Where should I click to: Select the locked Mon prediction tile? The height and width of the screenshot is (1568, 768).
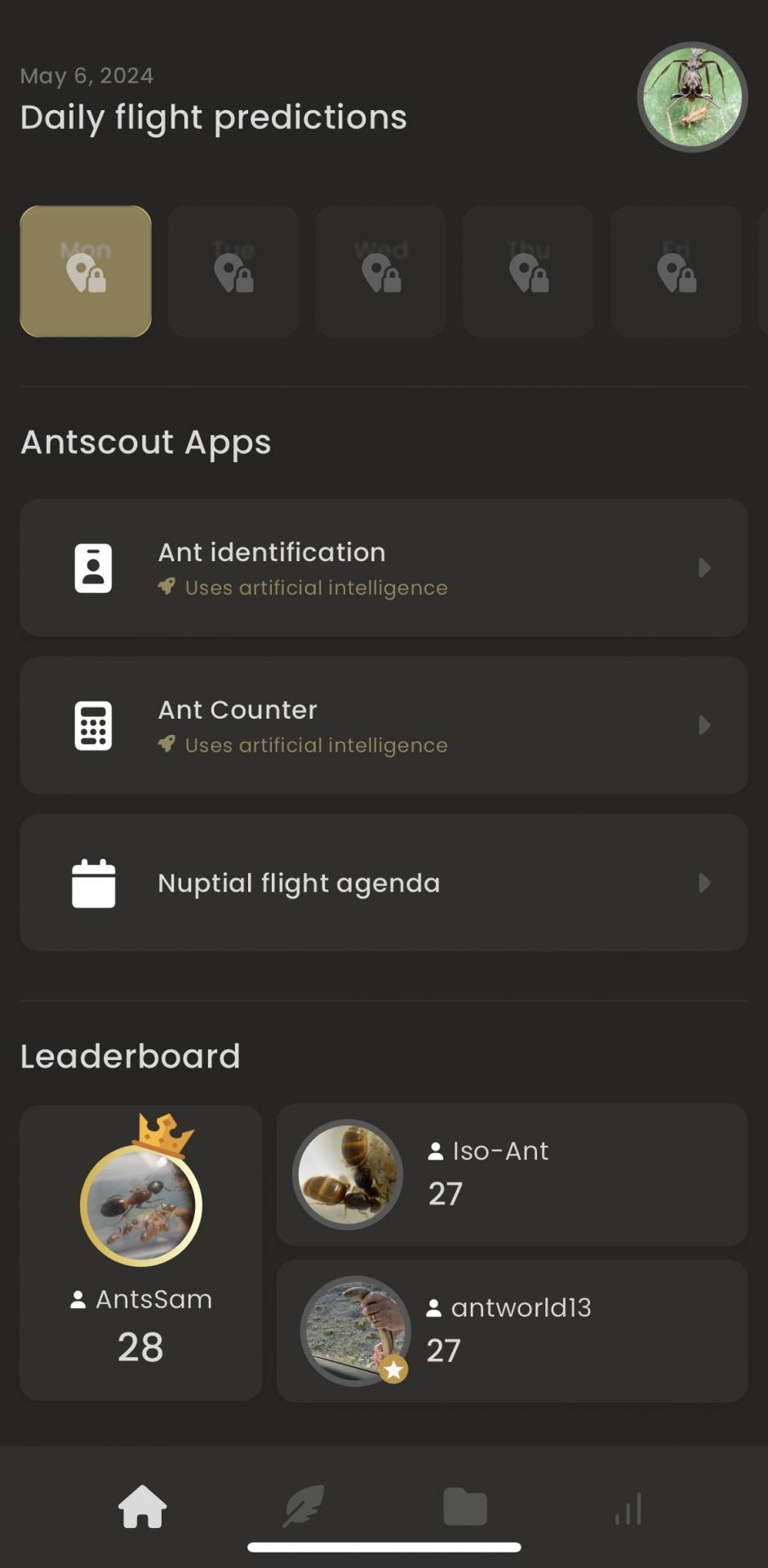point(86,271)
